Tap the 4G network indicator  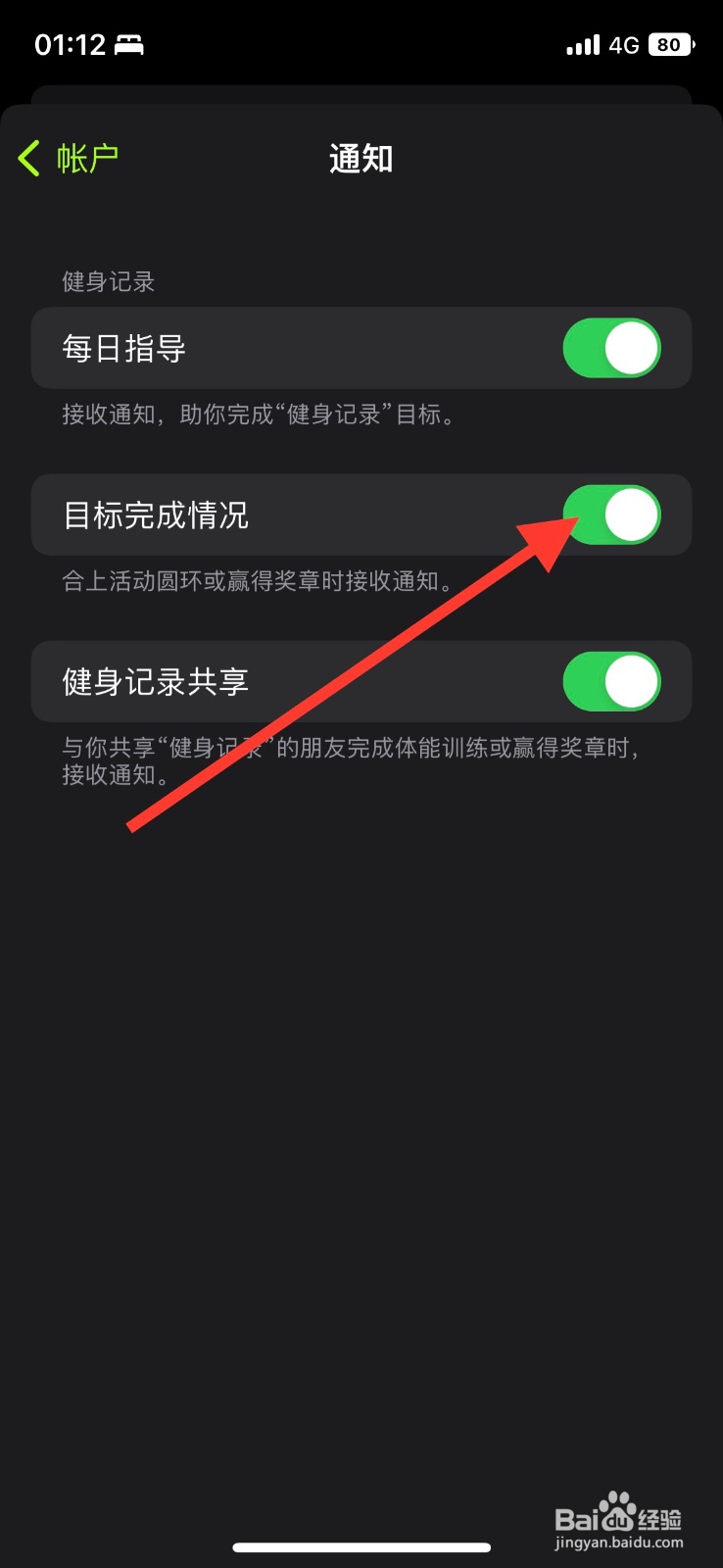tap(625, 44)
